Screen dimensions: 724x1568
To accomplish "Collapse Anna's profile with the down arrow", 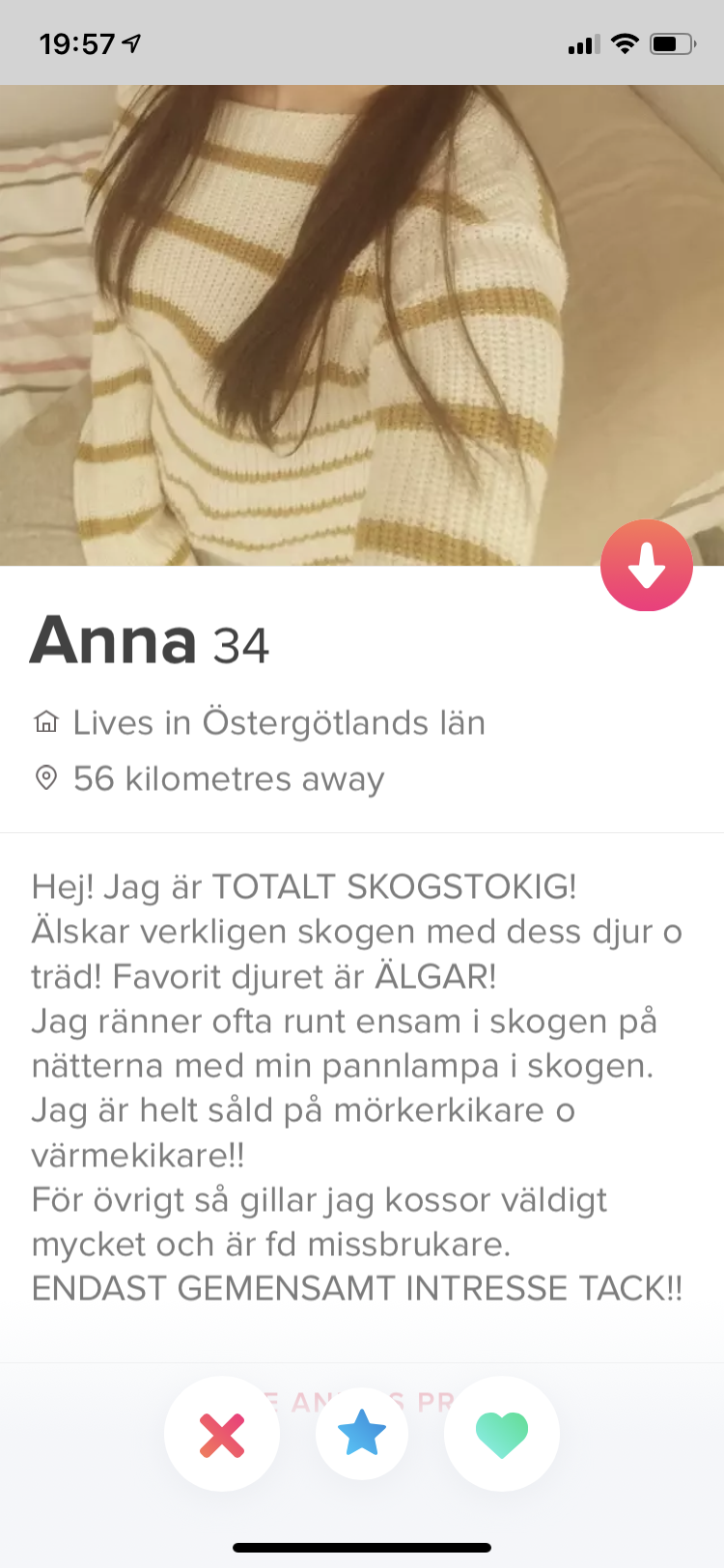I will (x=647, y=565).
